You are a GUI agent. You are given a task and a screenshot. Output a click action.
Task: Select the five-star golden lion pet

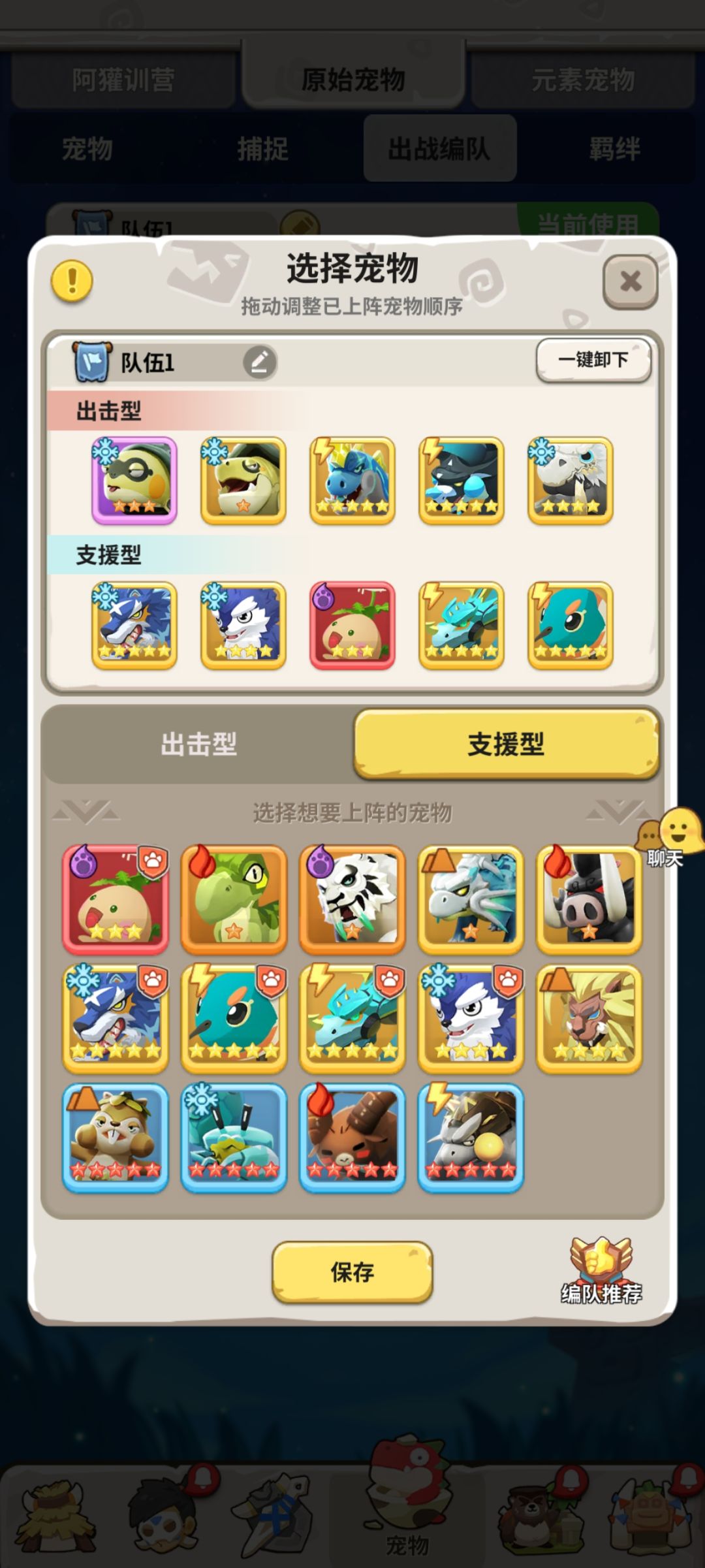coord(589,1019)
